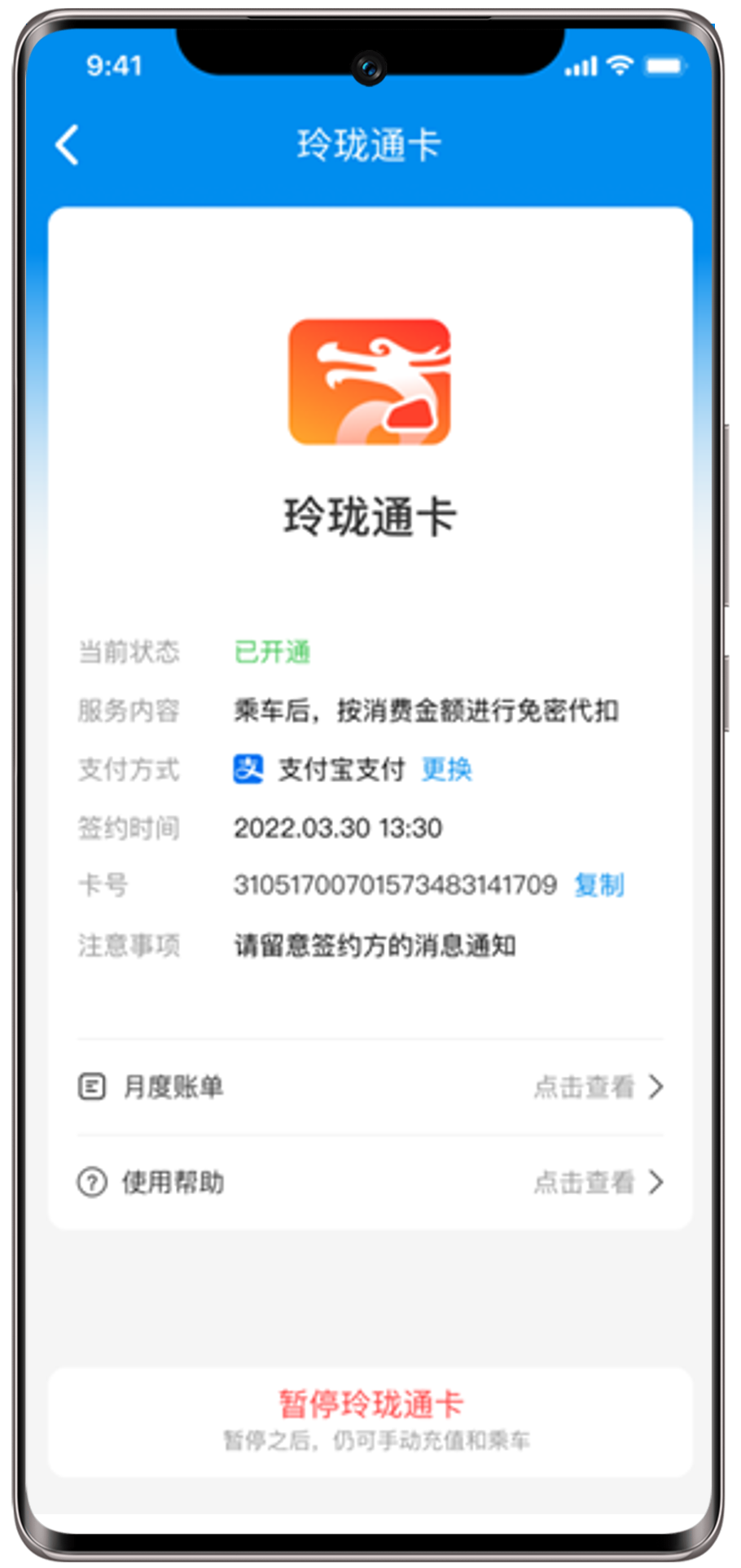Copy the card number with 复制

pos(598,885)
